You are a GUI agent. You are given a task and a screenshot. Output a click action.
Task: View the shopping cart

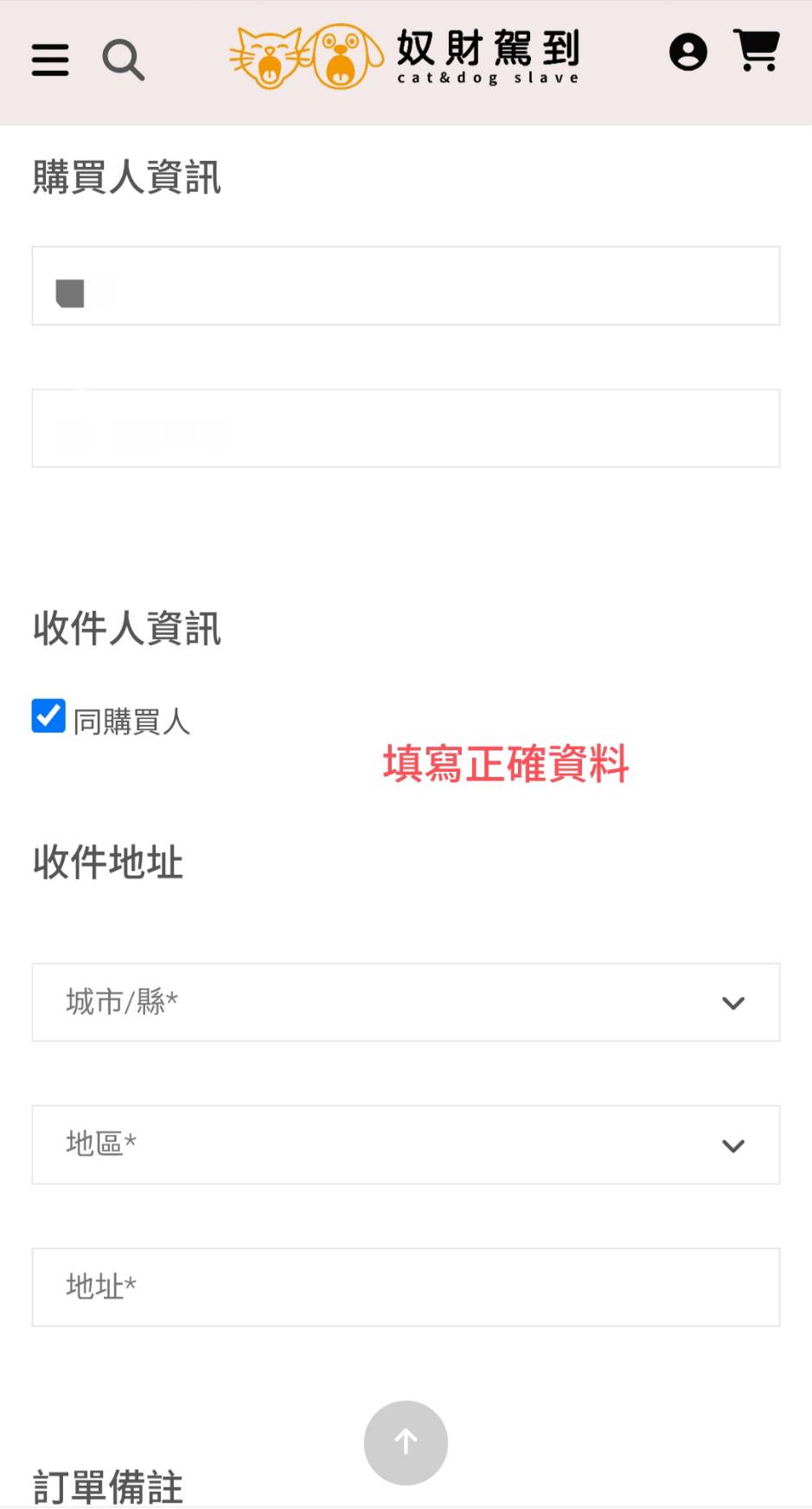757,50
